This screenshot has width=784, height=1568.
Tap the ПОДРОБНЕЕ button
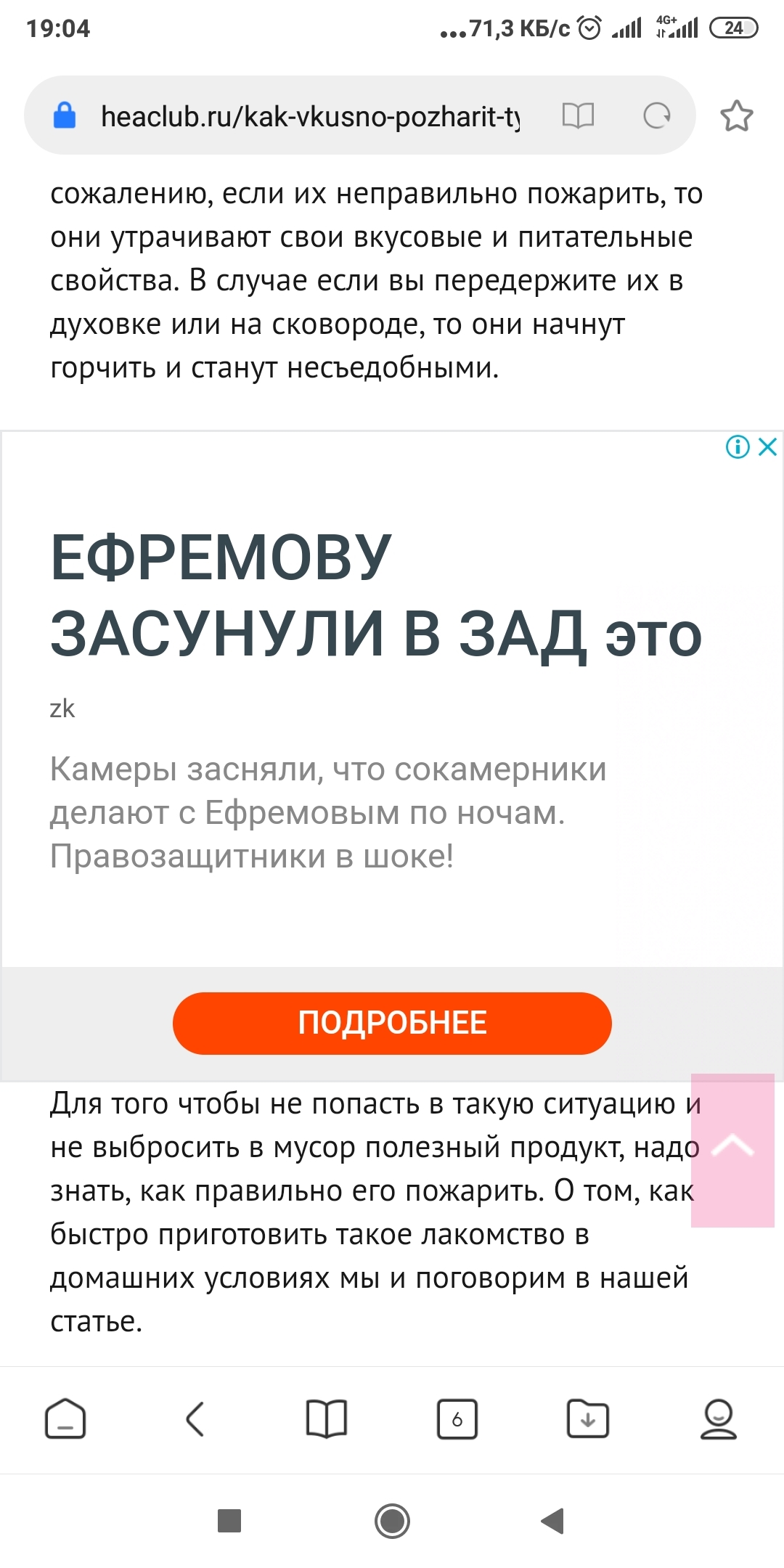tap(392, 1023)
